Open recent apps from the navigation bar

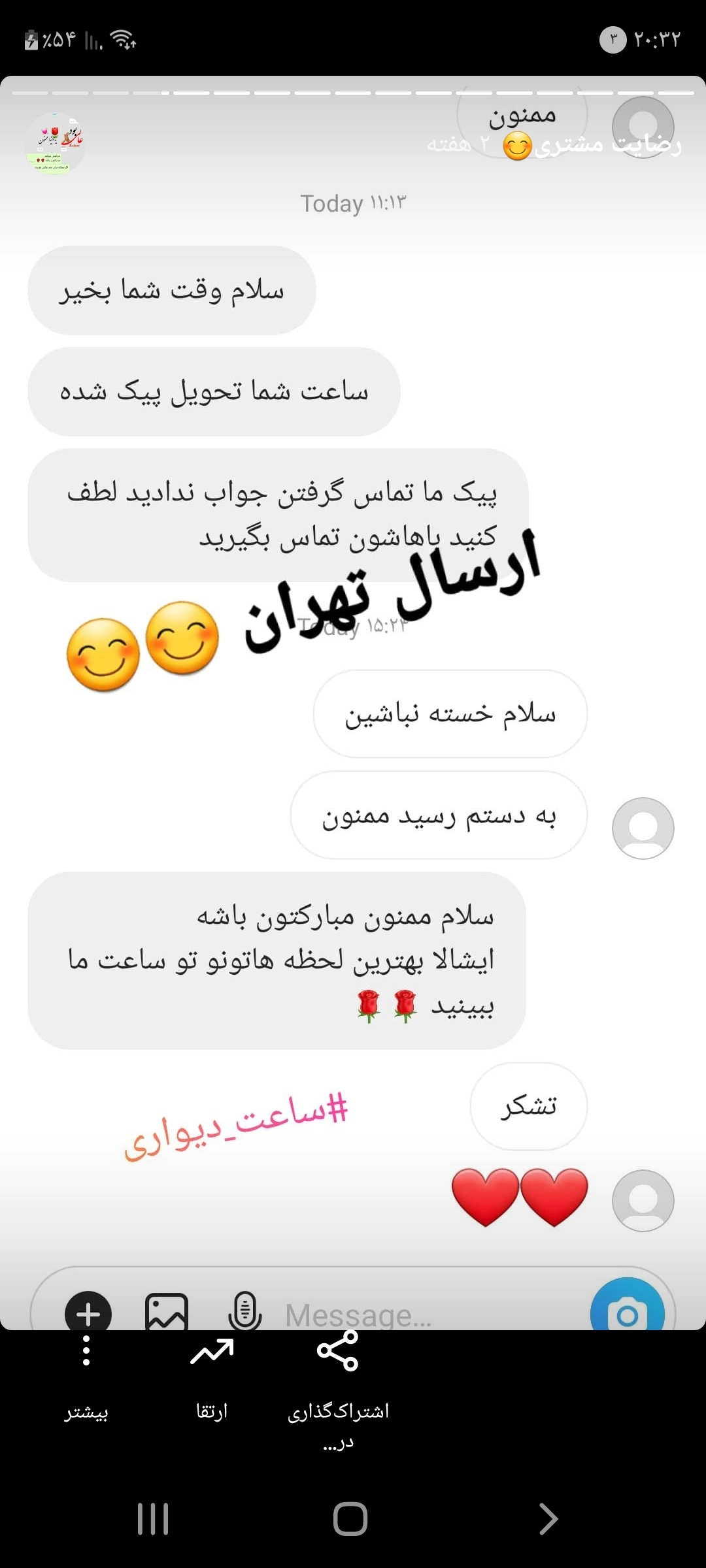tap(153, 1518)
